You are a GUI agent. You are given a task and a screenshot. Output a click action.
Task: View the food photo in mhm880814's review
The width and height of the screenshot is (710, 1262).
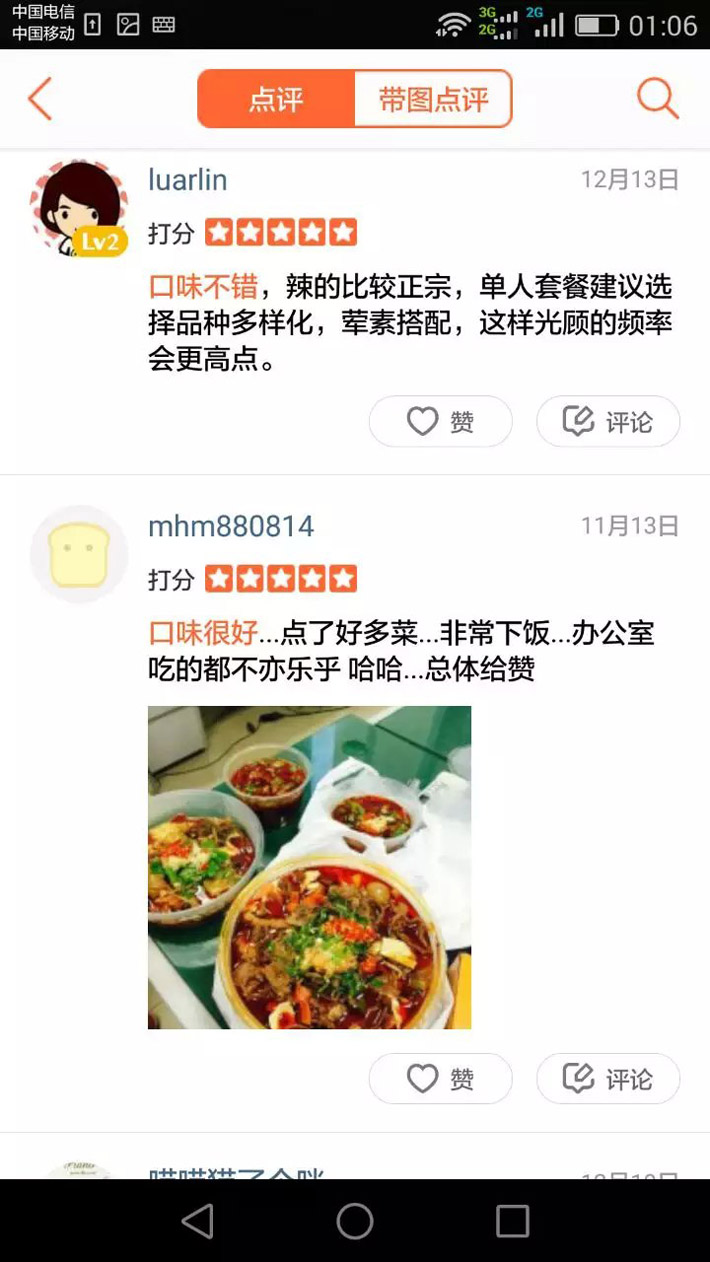[x=309, y=867]
